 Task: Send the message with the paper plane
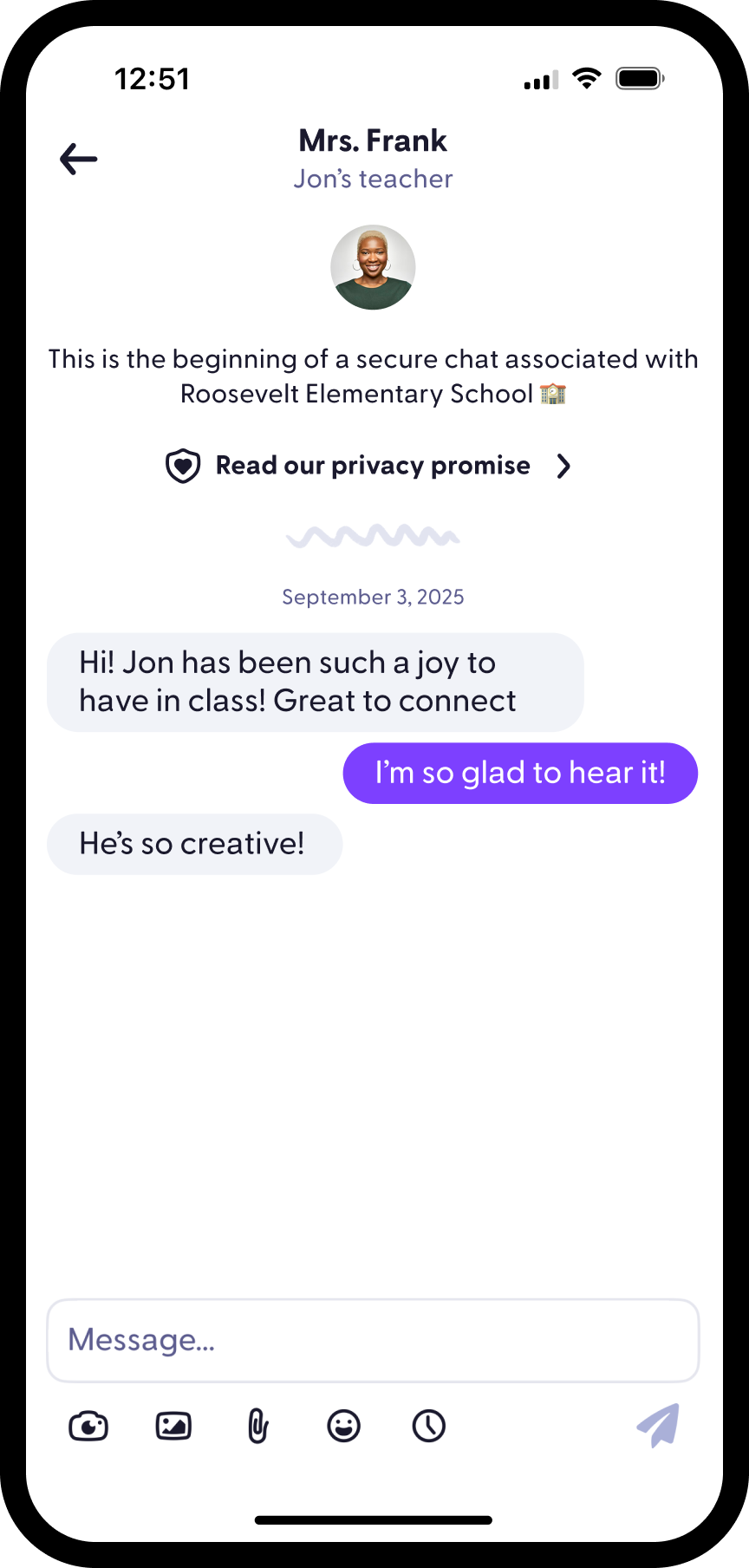656,1422
